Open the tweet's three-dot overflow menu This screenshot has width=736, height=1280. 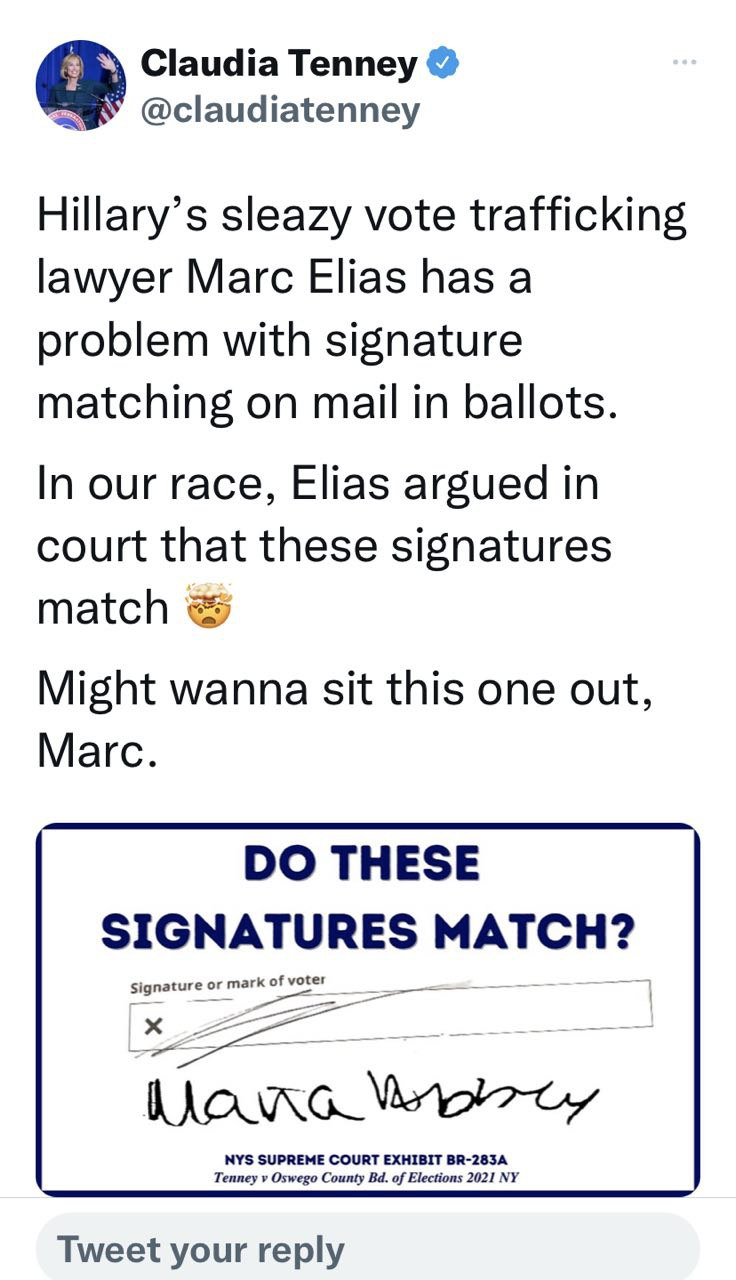684,63
